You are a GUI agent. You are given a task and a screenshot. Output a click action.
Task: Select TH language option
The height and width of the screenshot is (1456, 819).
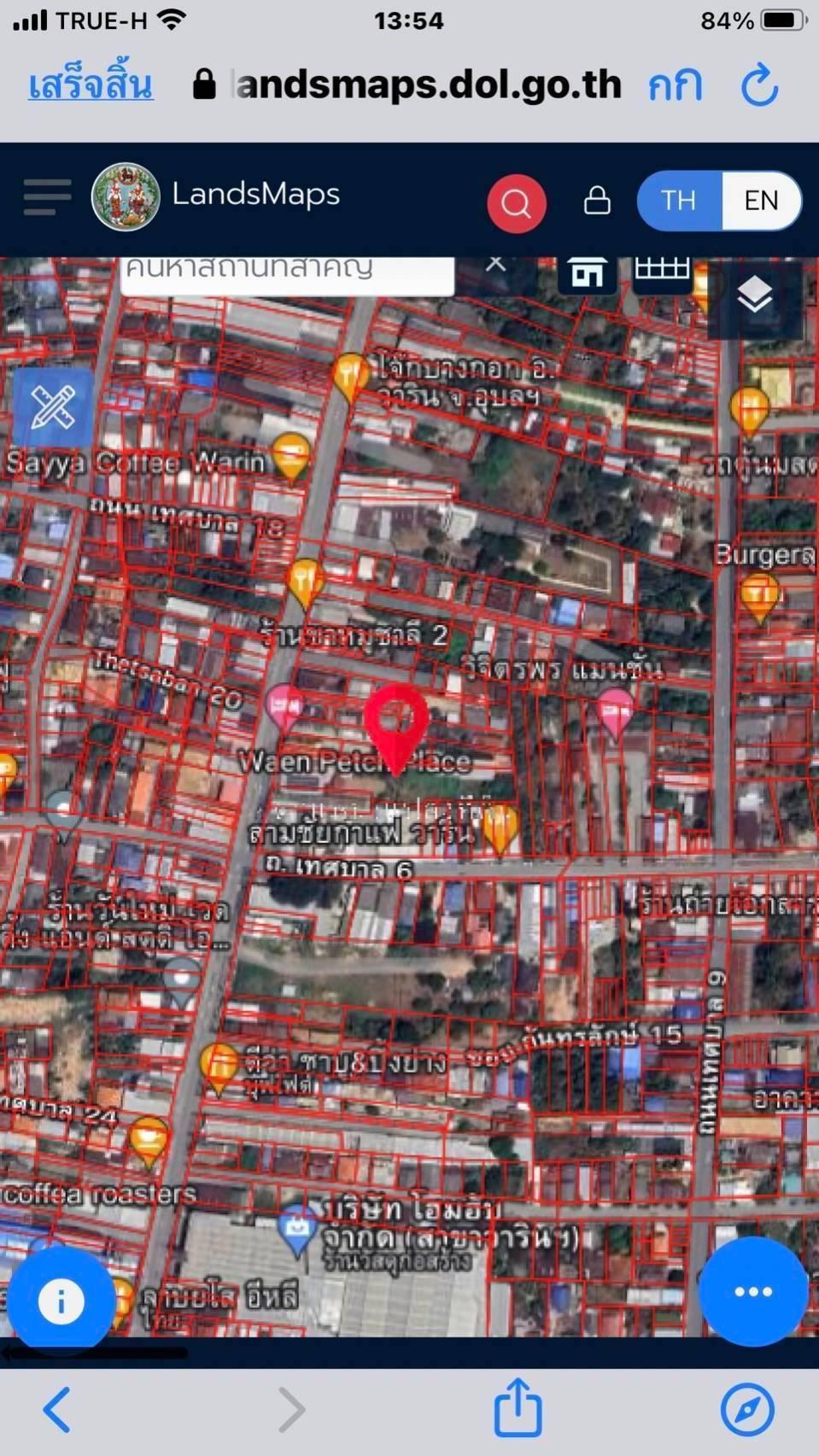tap(679, 201)
